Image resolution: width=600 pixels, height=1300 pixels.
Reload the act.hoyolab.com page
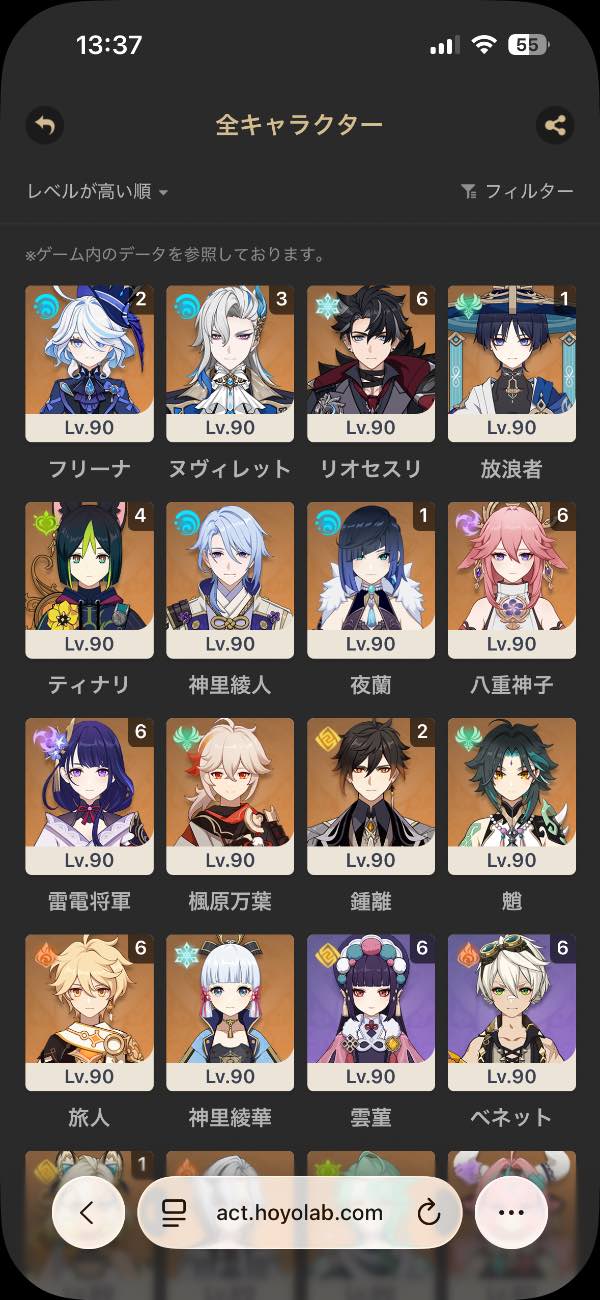tap(428, 1213)
